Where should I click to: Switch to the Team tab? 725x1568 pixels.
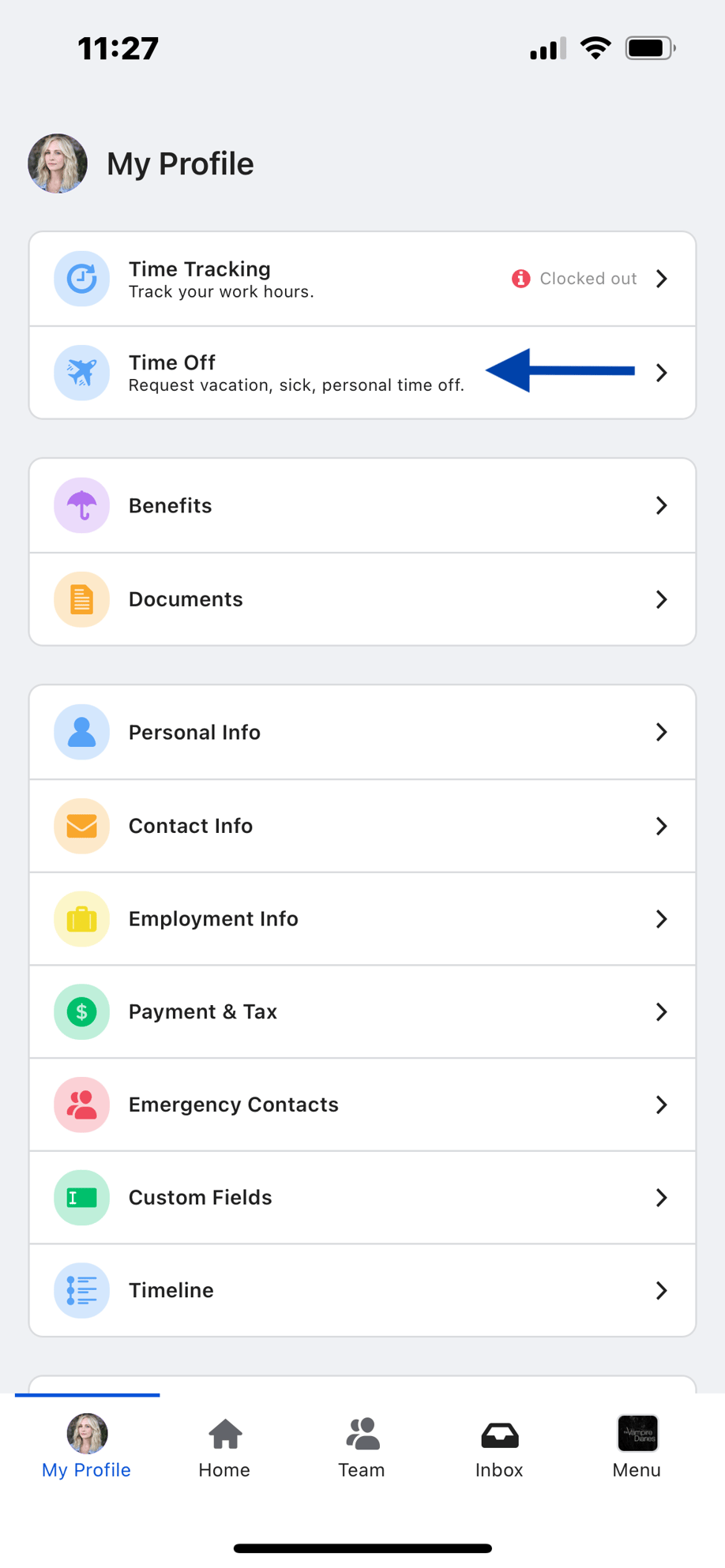pos(362,1448)
